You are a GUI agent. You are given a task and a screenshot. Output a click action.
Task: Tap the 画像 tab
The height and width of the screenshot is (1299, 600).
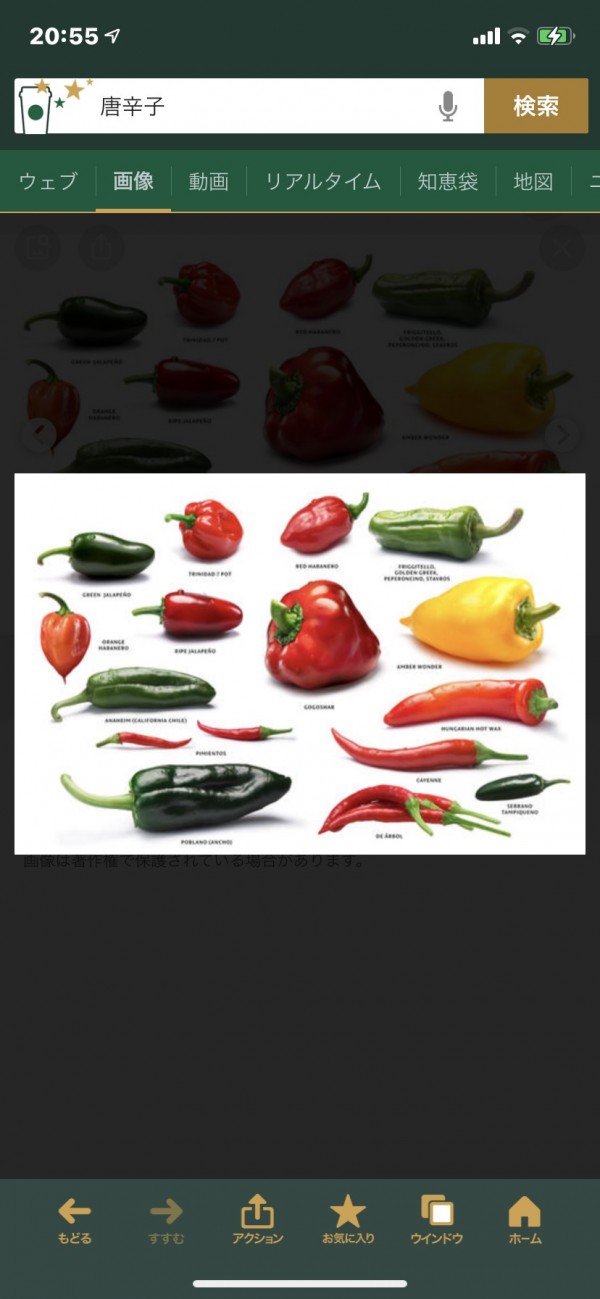click(133, 181)
